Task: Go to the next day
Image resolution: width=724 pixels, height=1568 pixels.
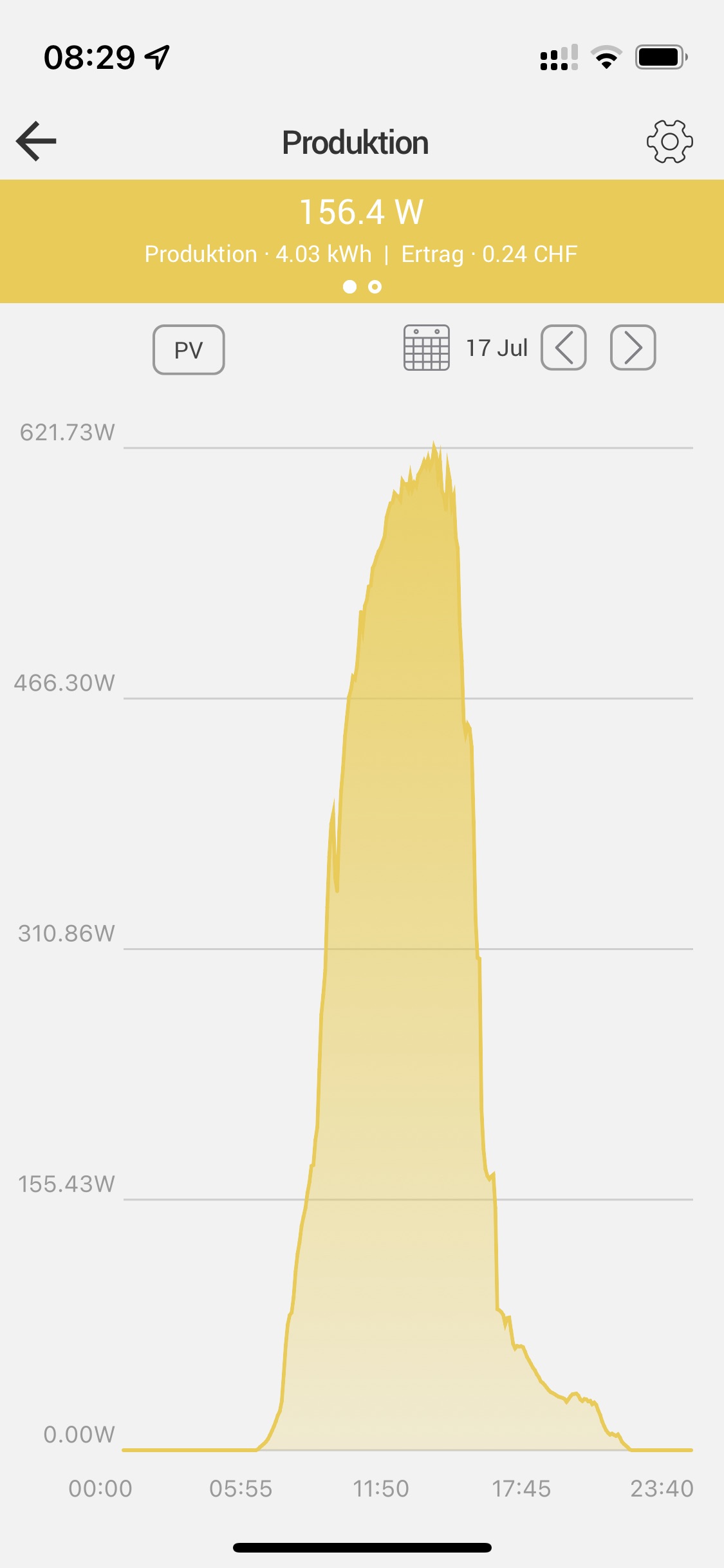Action: coord(633,348)
